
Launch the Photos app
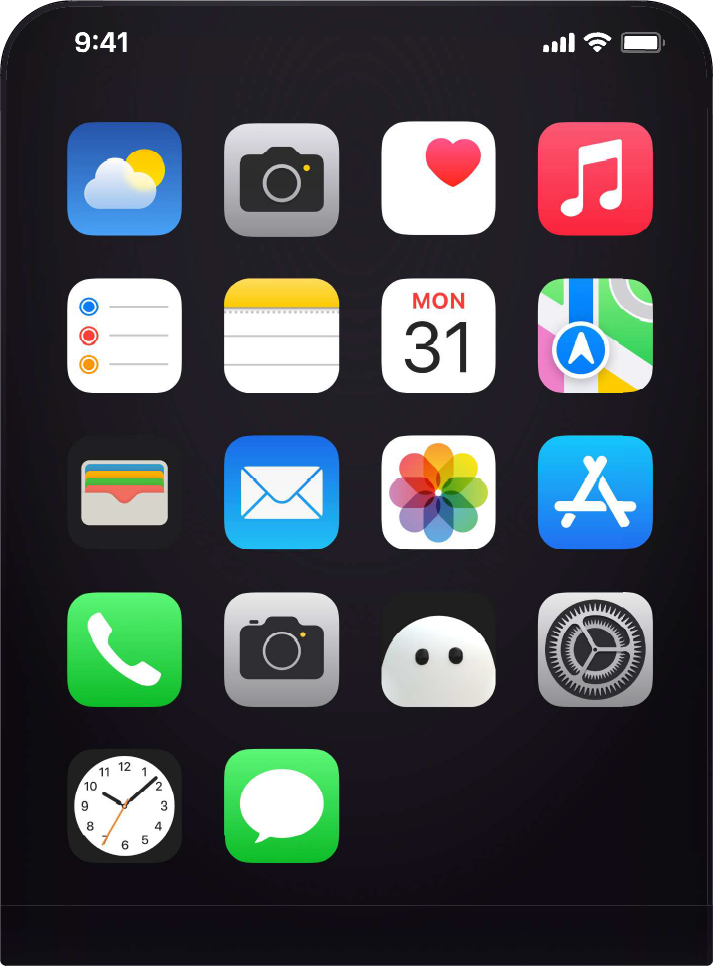coord(438,493)
